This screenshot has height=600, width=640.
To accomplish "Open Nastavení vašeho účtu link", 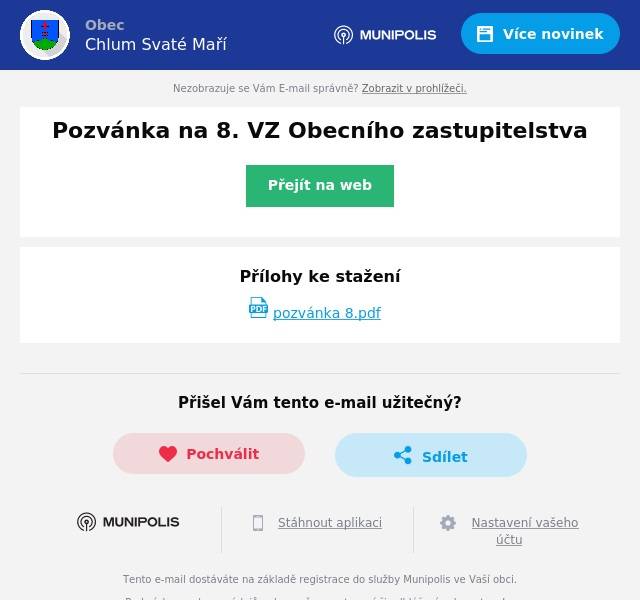I will 524,530.
